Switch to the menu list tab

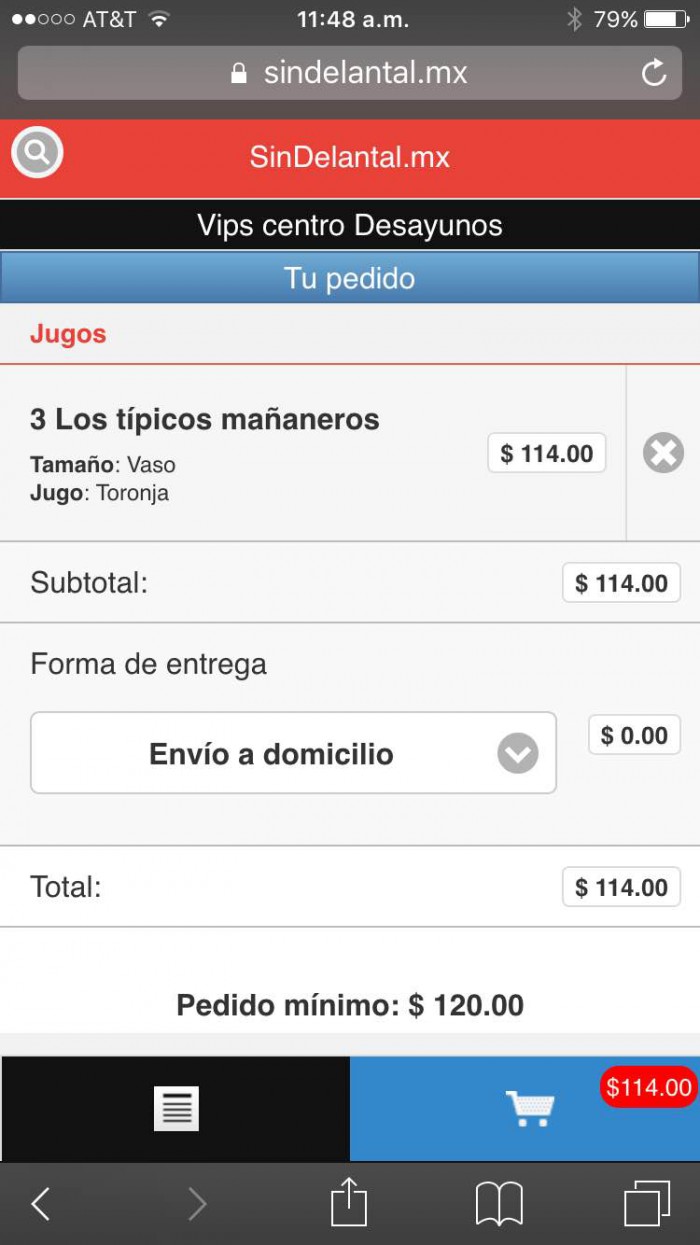(176, 1108)
